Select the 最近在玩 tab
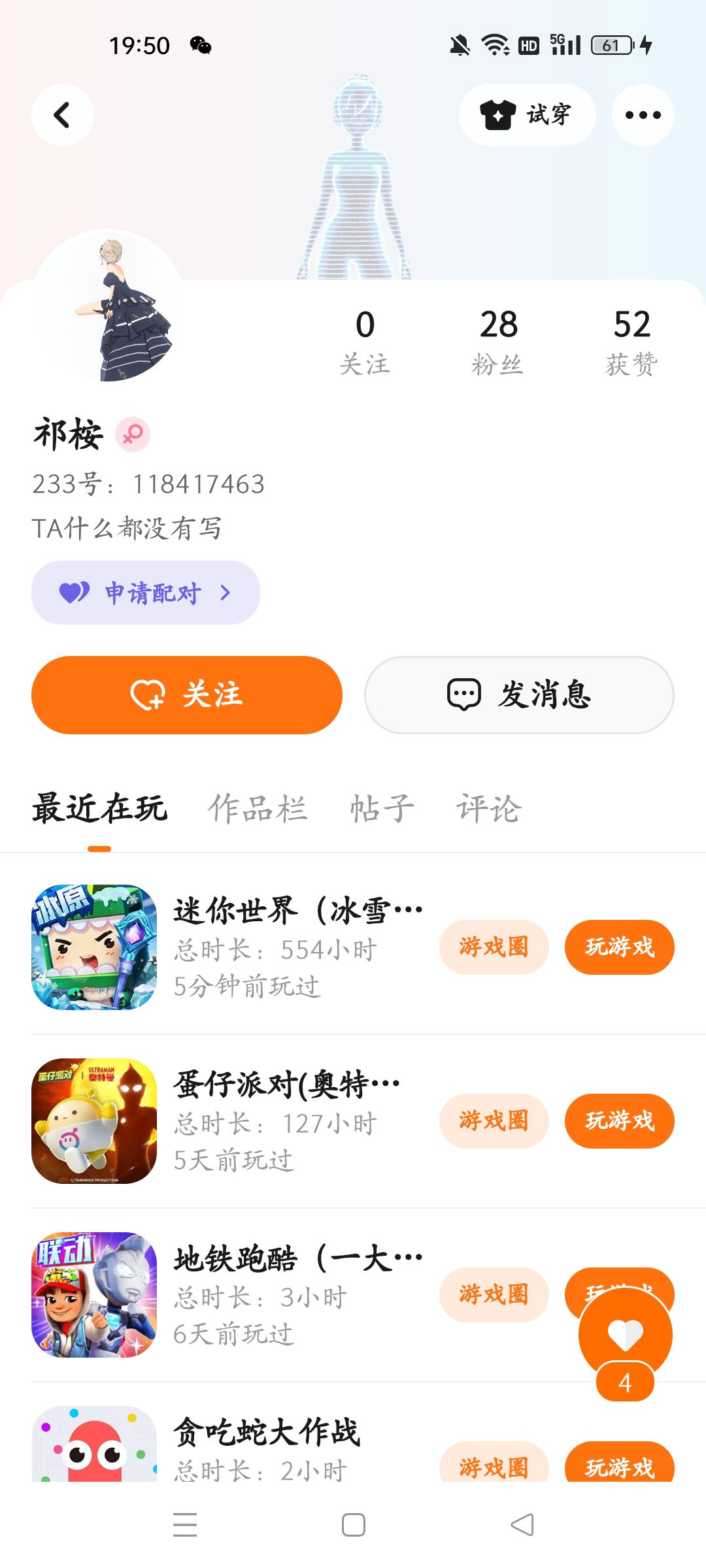The image size is (706, 1568). point(99,808)
